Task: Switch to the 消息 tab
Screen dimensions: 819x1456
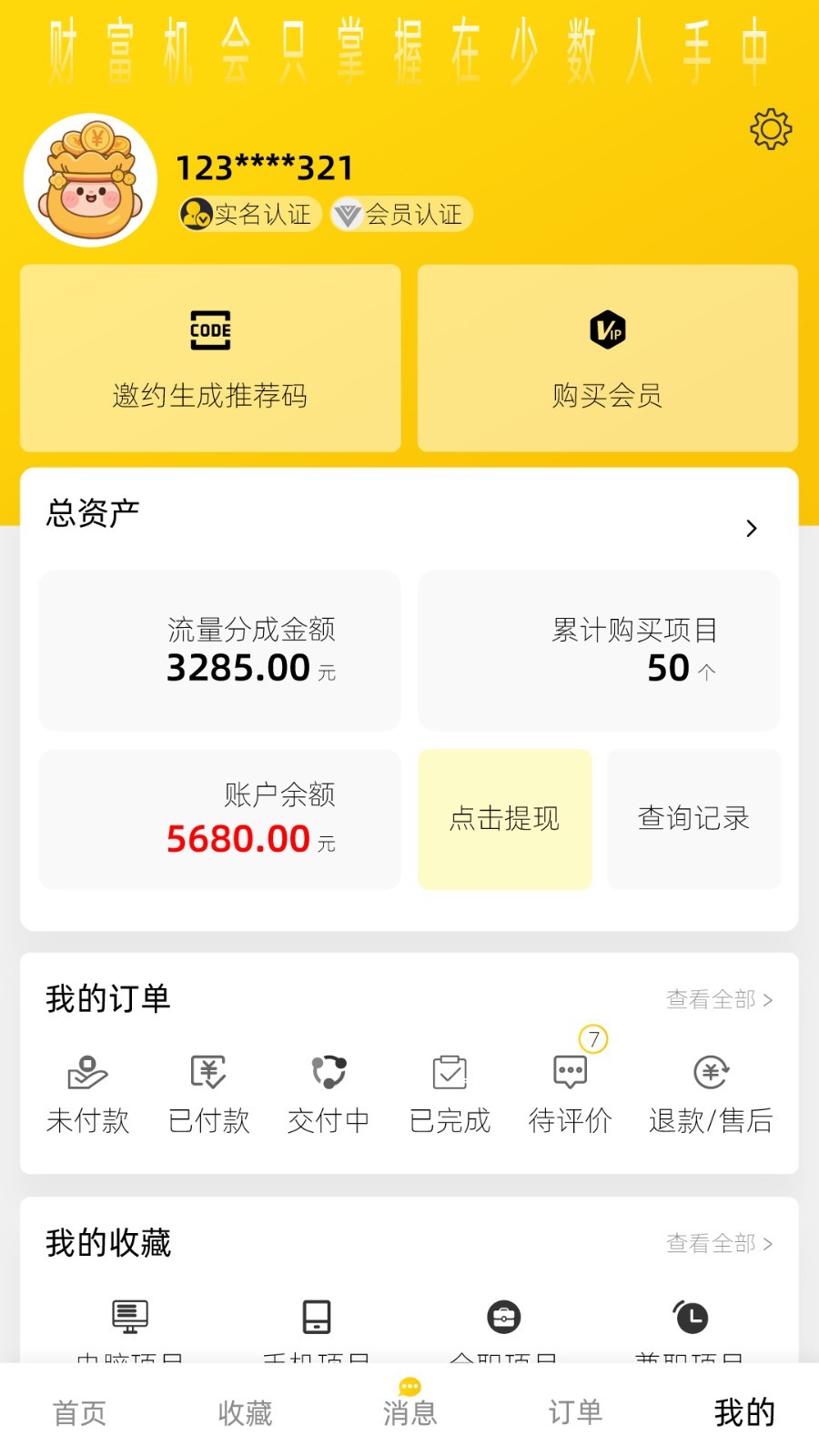Action: pyautogui.click(x=409, y=1412)
